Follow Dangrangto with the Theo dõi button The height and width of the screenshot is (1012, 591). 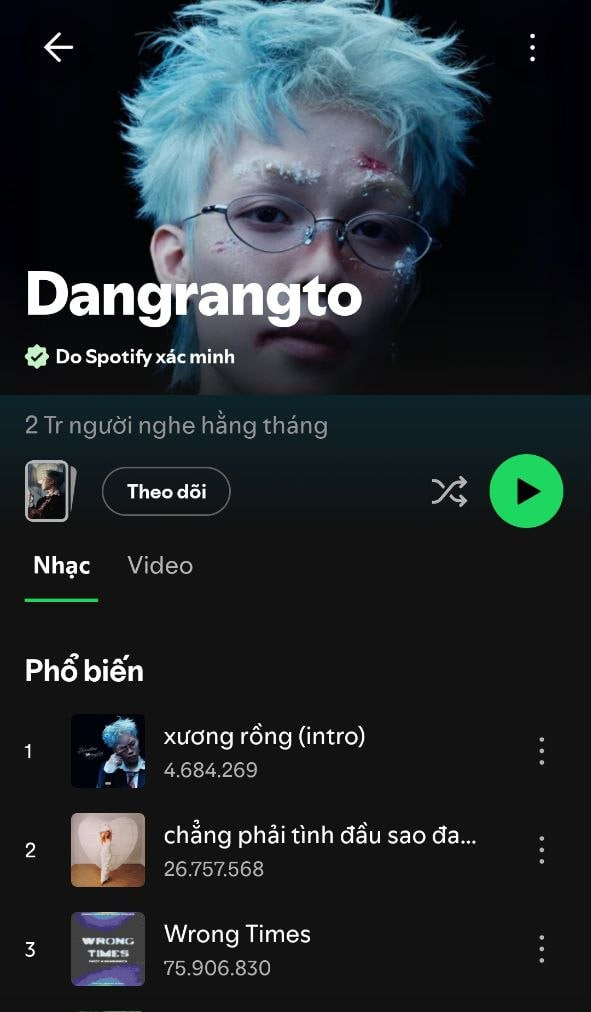click(166, 492)
